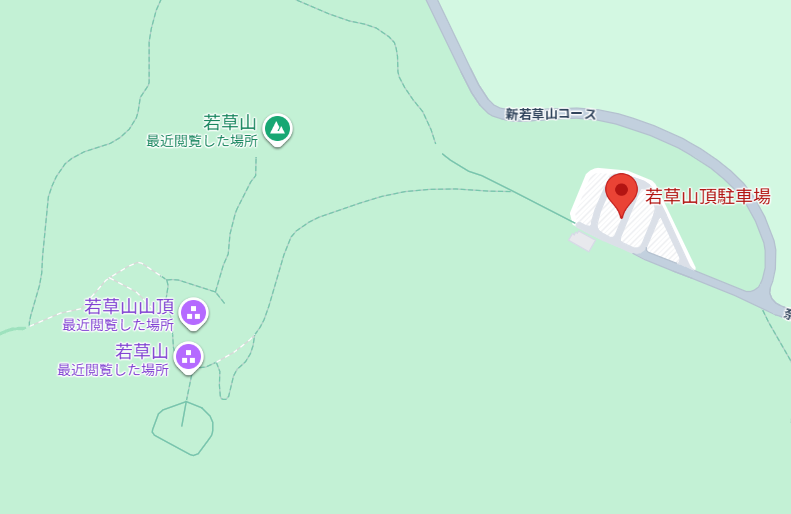Screen dimensions: 791x514
Task: Tap the red pin for 若草山頂駐車場
Action: tap(621, 193)
